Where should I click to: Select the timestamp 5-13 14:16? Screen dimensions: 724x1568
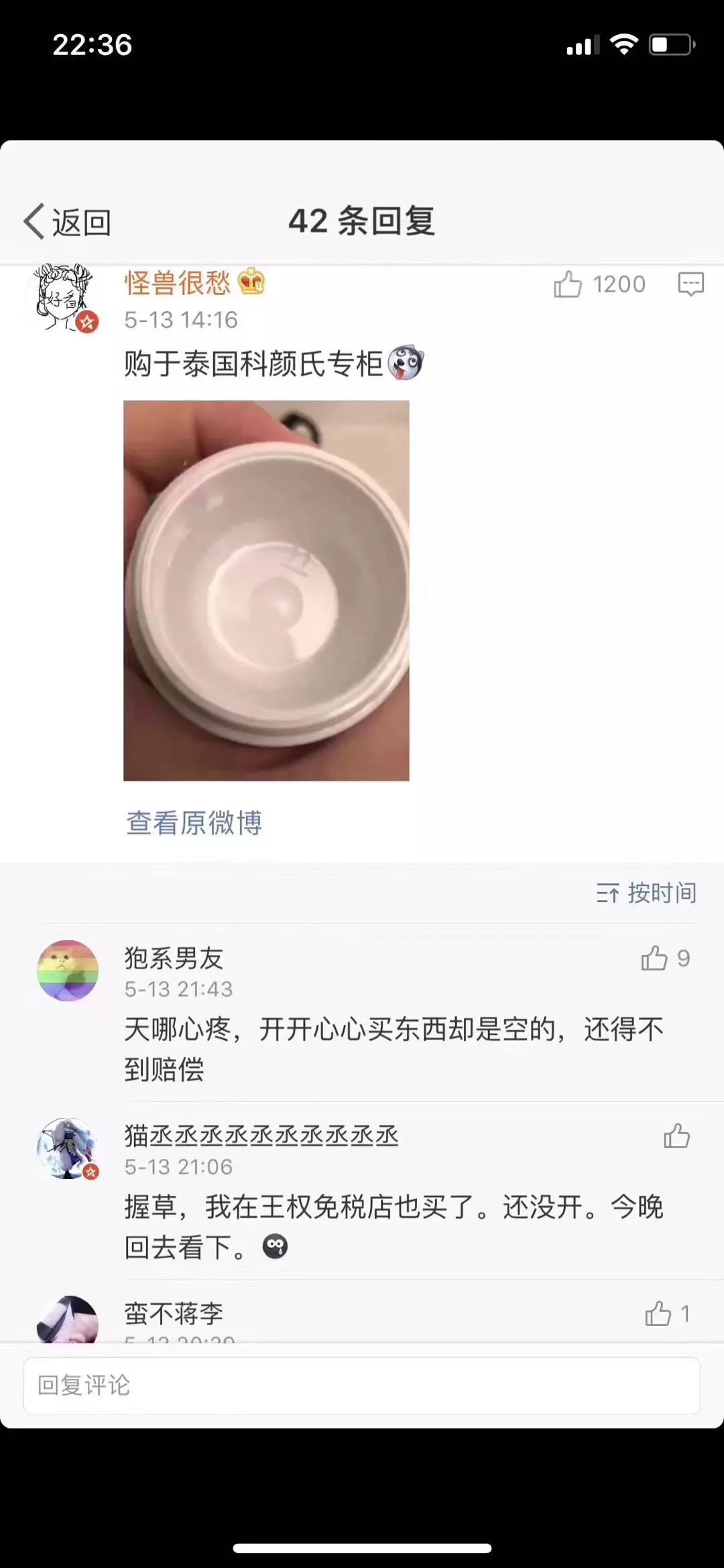pyautogui.click(x=180, y=321)
